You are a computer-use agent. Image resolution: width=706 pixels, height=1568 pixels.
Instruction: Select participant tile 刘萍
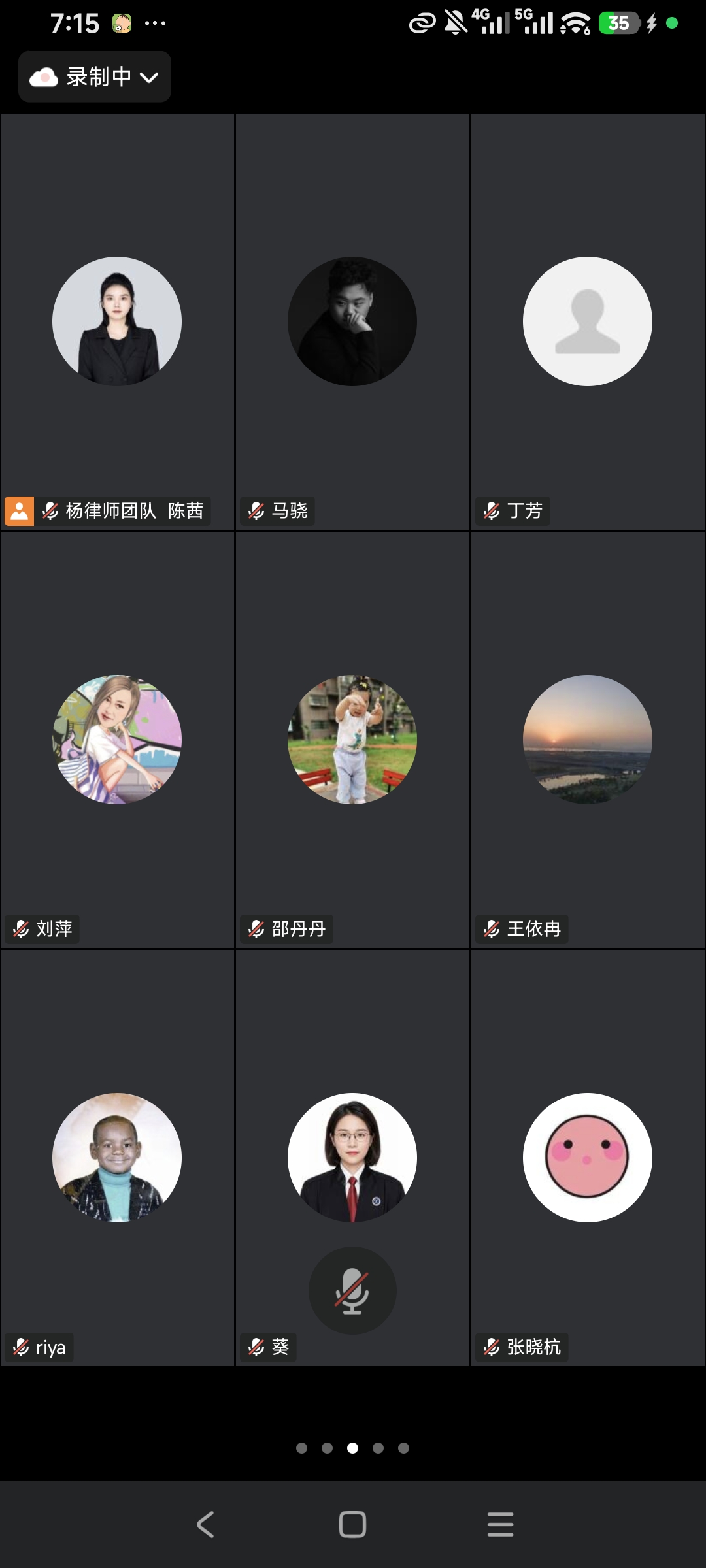click(117, 740)
